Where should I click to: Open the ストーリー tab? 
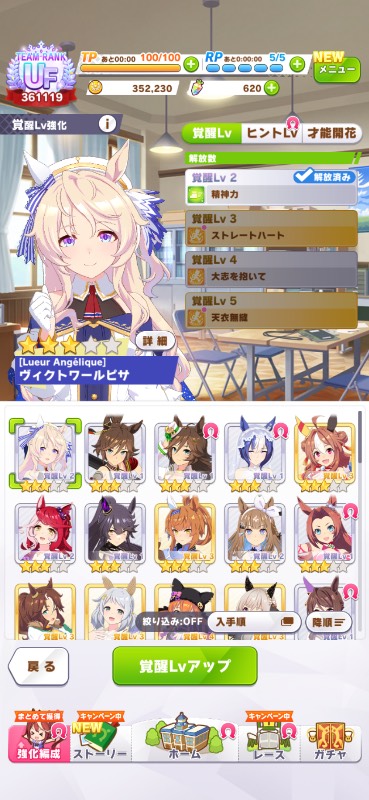[x=100, y=737]
